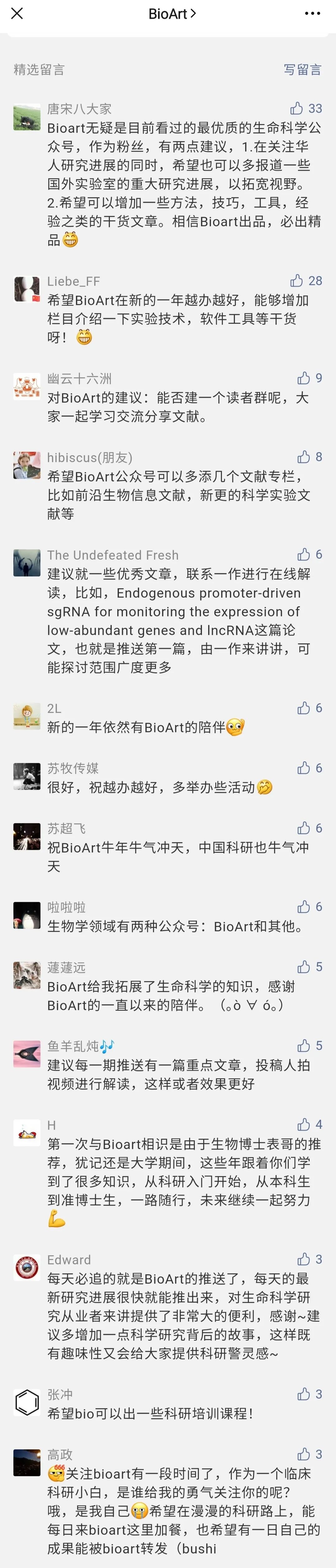Close the article with the X icon
The width and height of the screenshot is (336, 1568).
coord(17,13)
